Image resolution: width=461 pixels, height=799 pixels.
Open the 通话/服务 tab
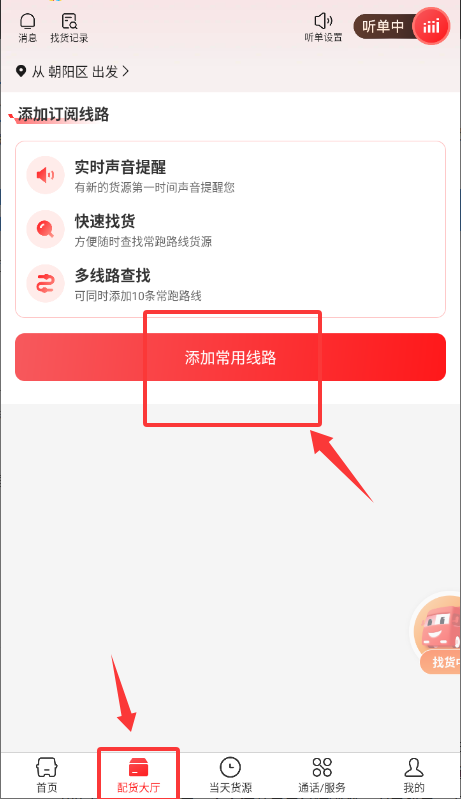point(322,775)
